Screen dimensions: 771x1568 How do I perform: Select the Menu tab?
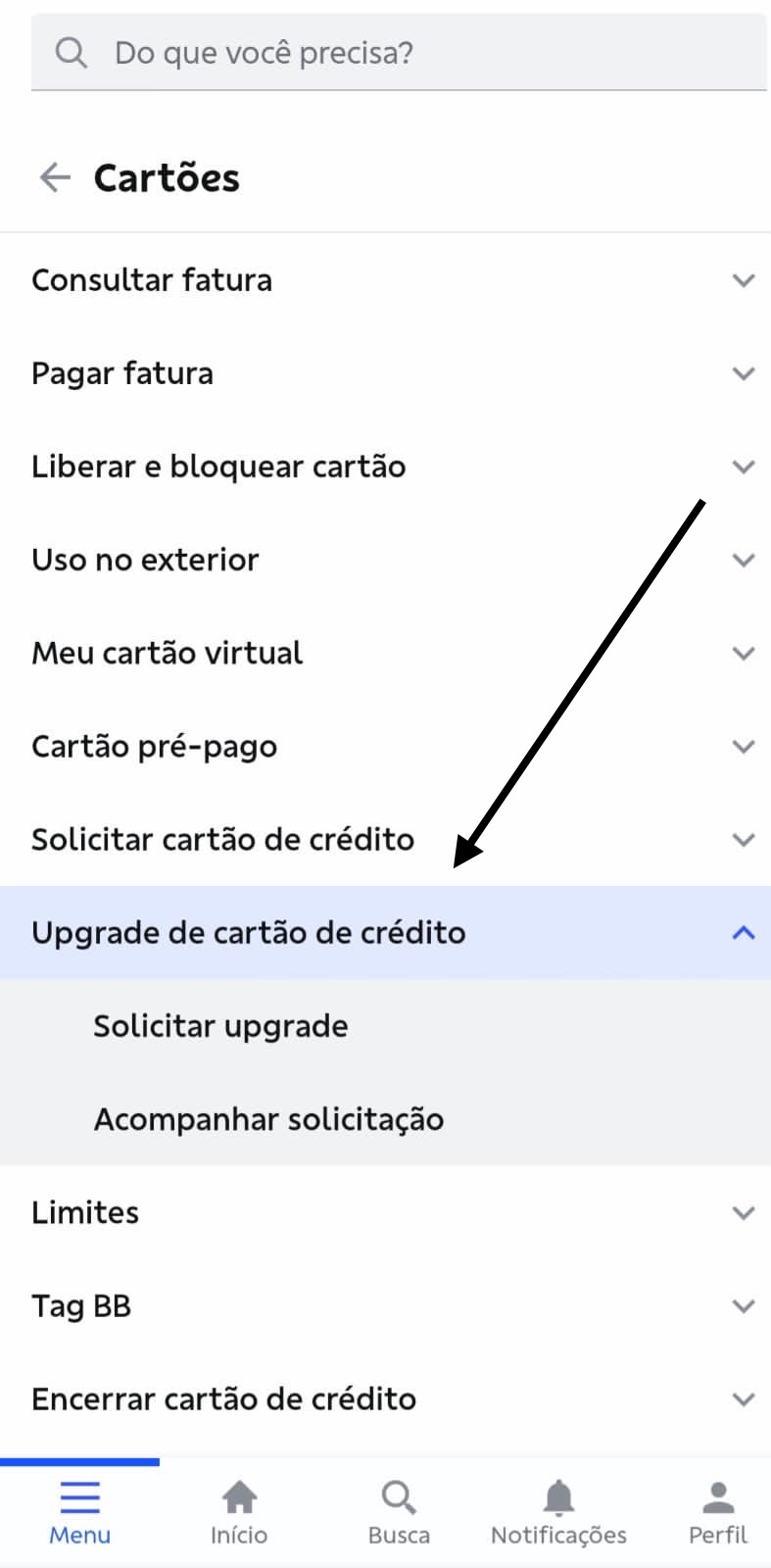(x=79, y=1513)
